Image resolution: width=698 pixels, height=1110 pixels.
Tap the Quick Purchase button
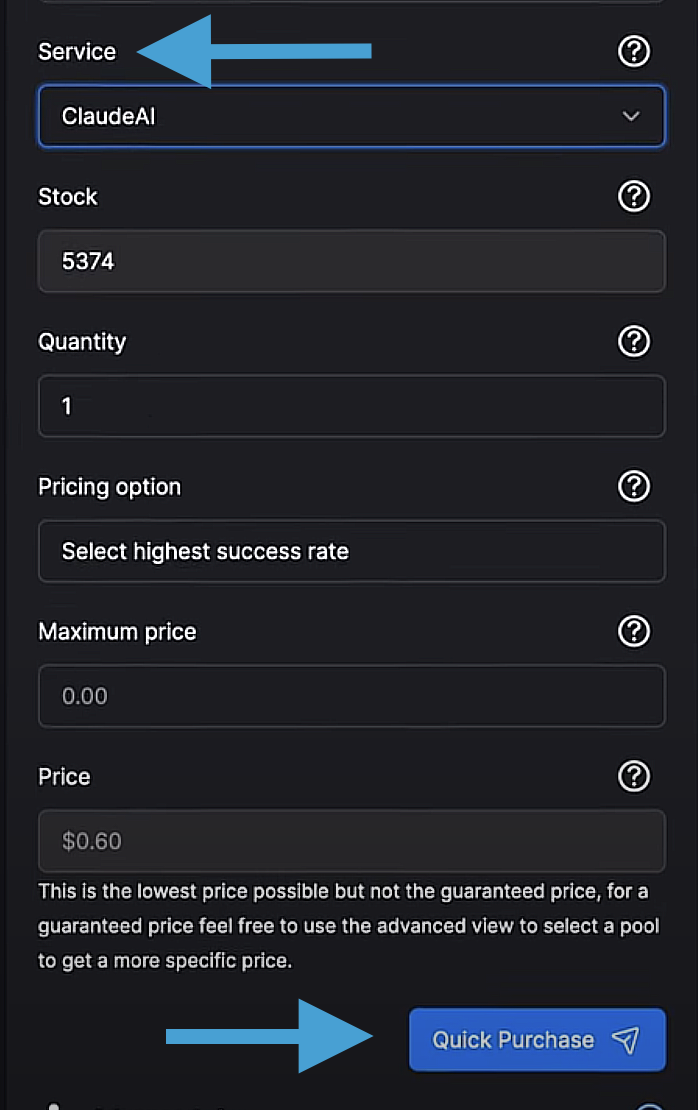pyautogui.click(x=536, y=1040)
